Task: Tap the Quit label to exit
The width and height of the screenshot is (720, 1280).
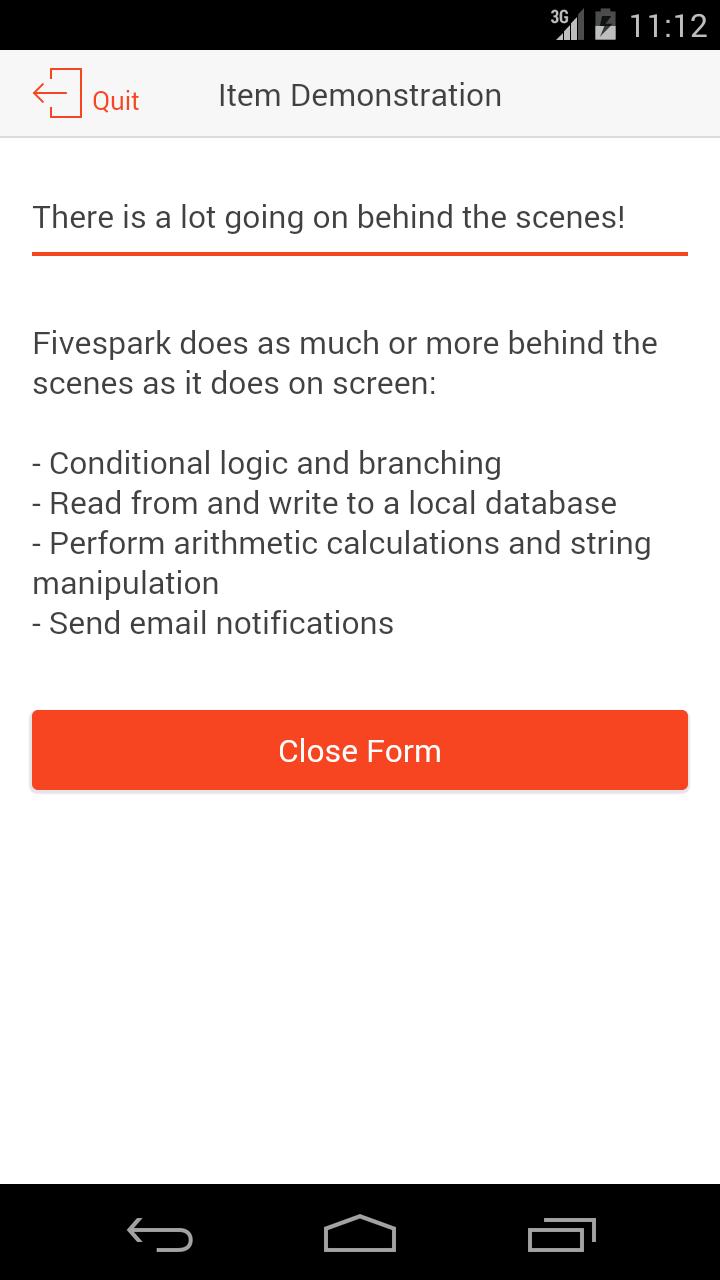Action: click(x=116, y=101)
